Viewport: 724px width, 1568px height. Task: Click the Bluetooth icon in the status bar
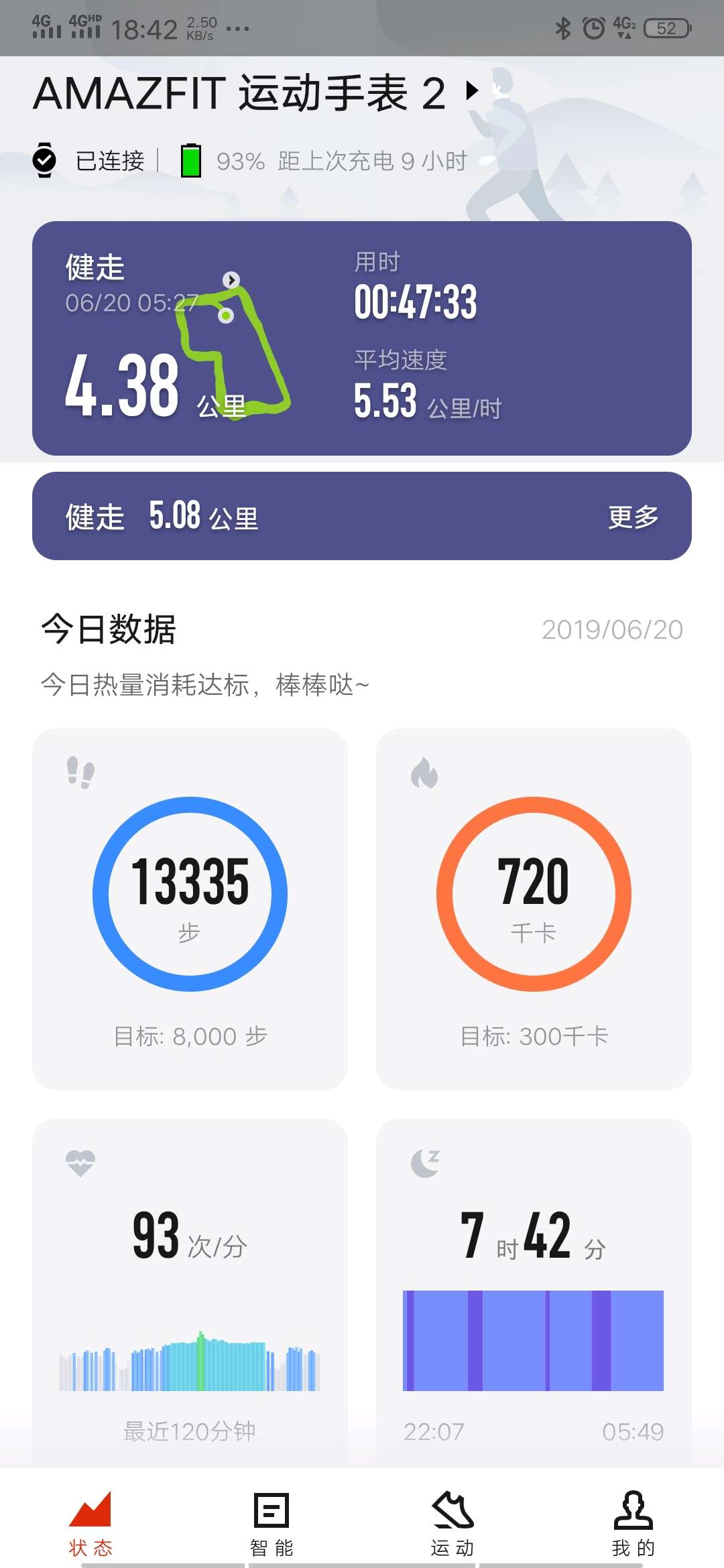pos(563,27)
